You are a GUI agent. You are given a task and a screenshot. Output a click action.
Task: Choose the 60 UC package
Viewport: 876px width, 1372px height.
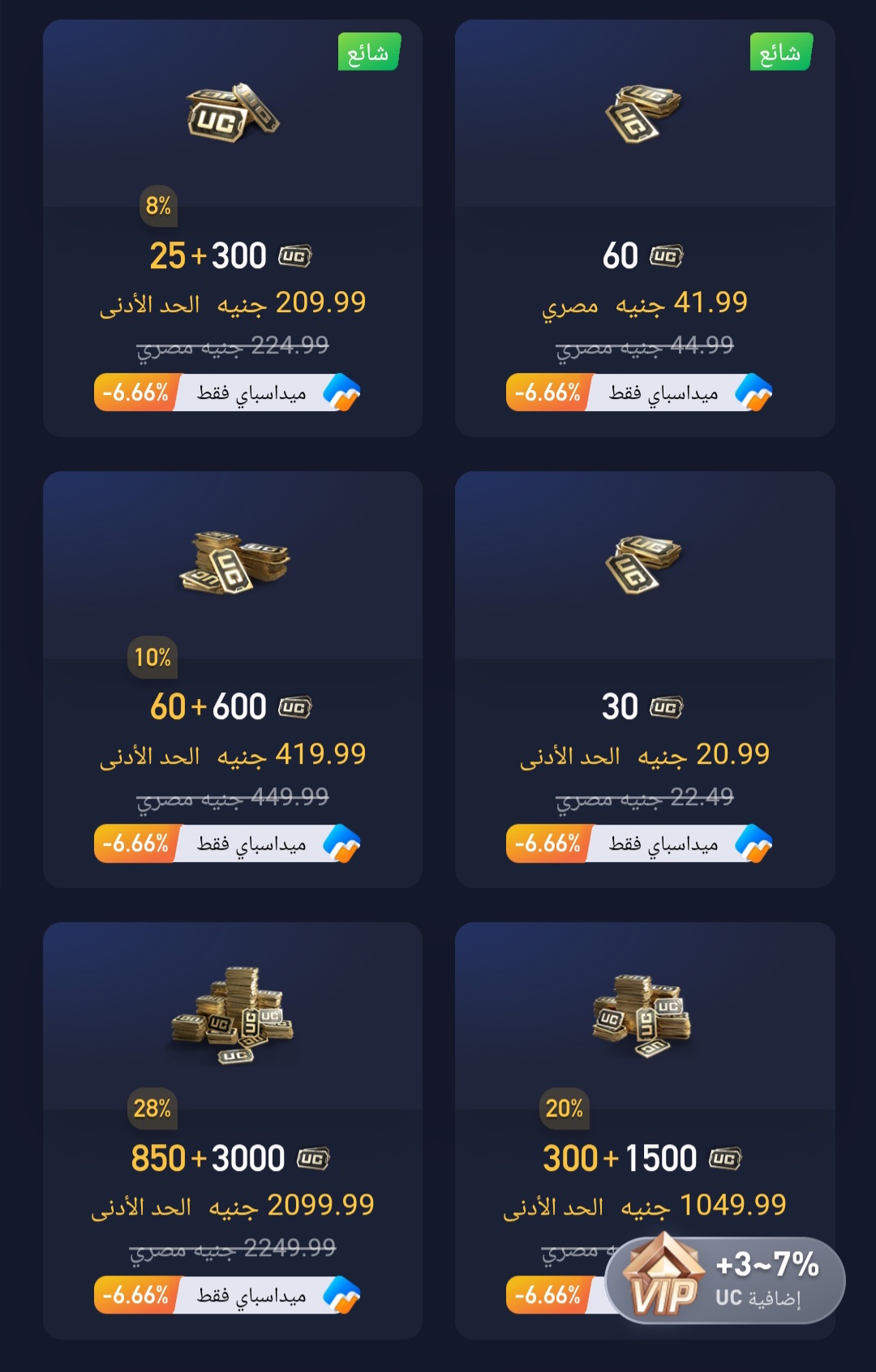tap(645, 229)
